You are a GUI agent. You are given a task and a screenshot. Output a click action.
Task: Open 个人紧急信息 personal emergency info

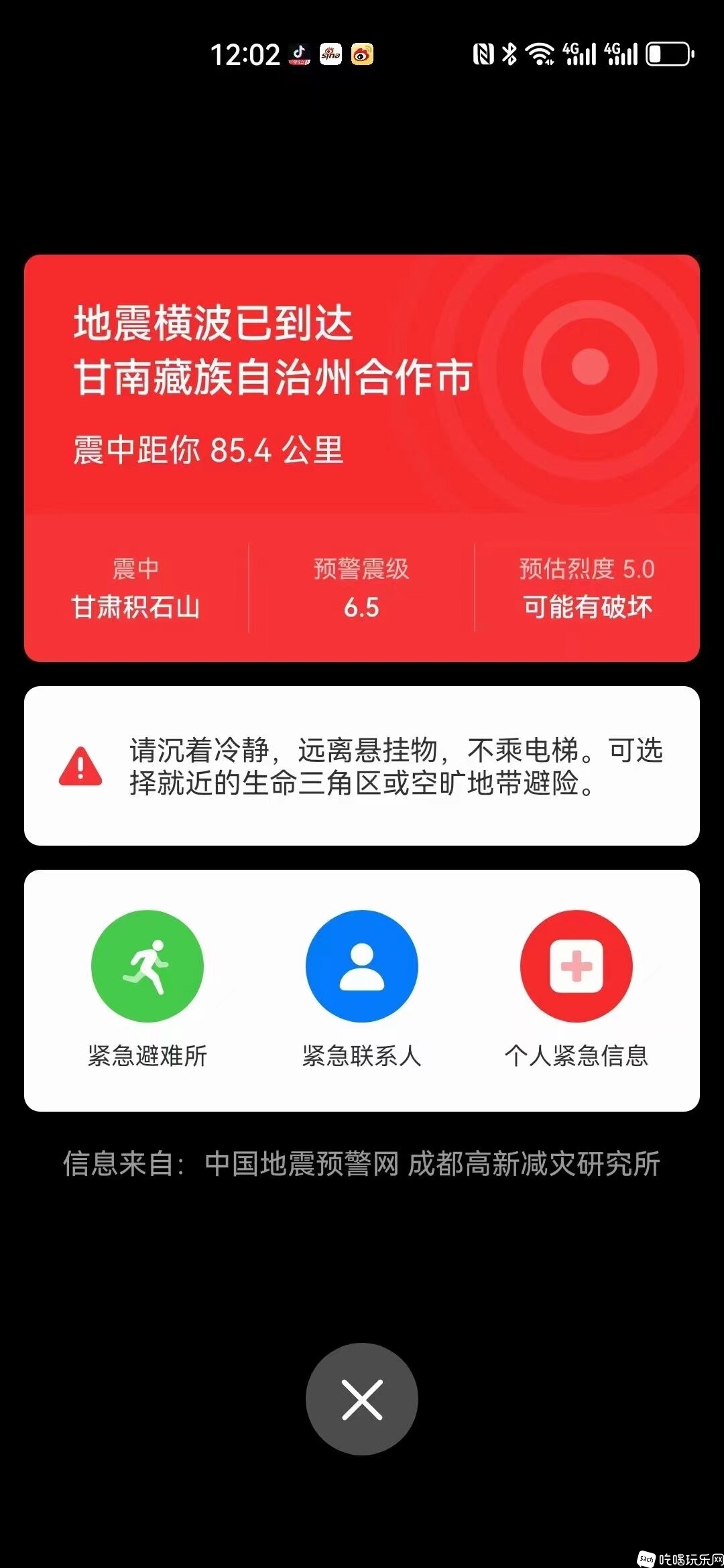(576, 966)
